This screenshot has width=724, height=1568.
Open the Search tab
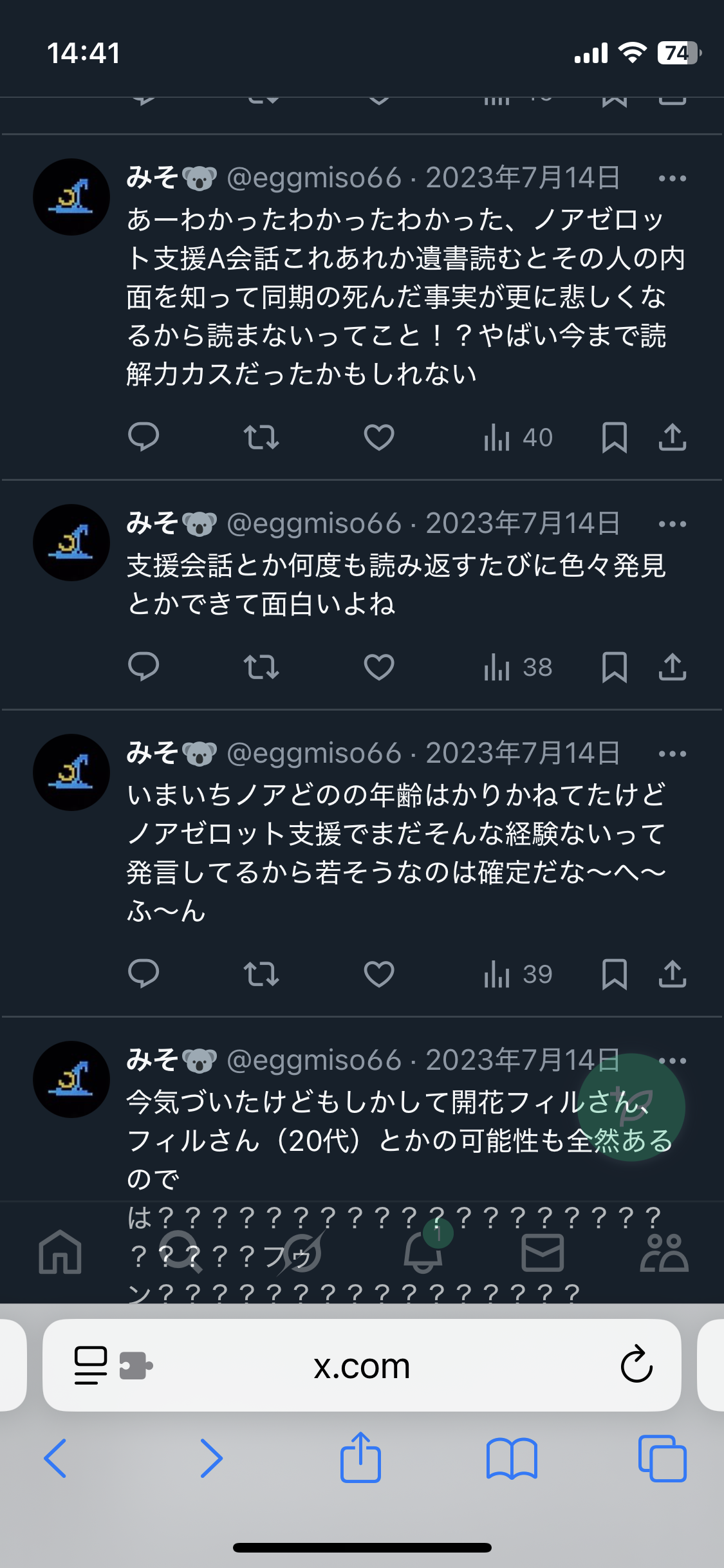coord(180,1252)
